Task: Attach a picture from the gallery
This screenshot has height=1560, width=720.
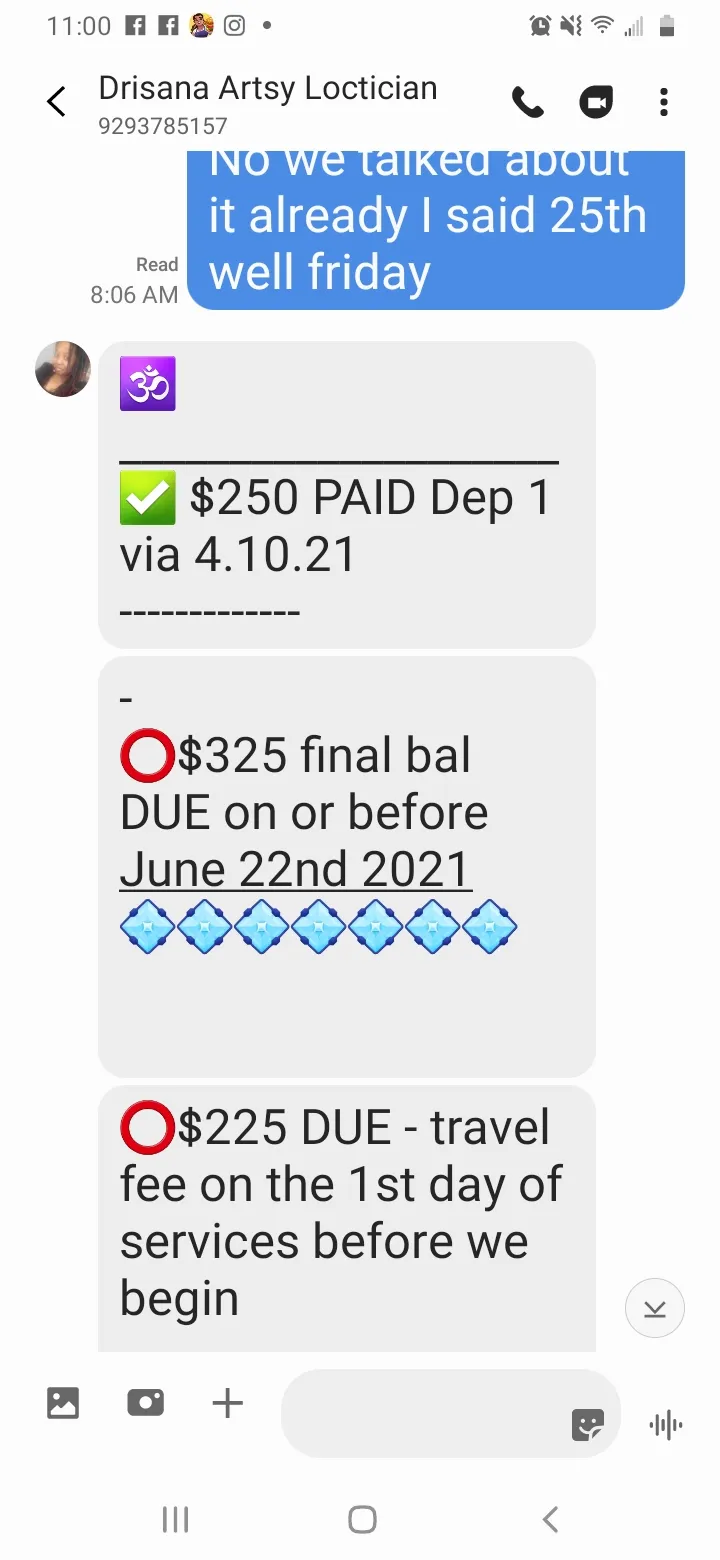Action: pyautogui.click(x=63, y=1403)
